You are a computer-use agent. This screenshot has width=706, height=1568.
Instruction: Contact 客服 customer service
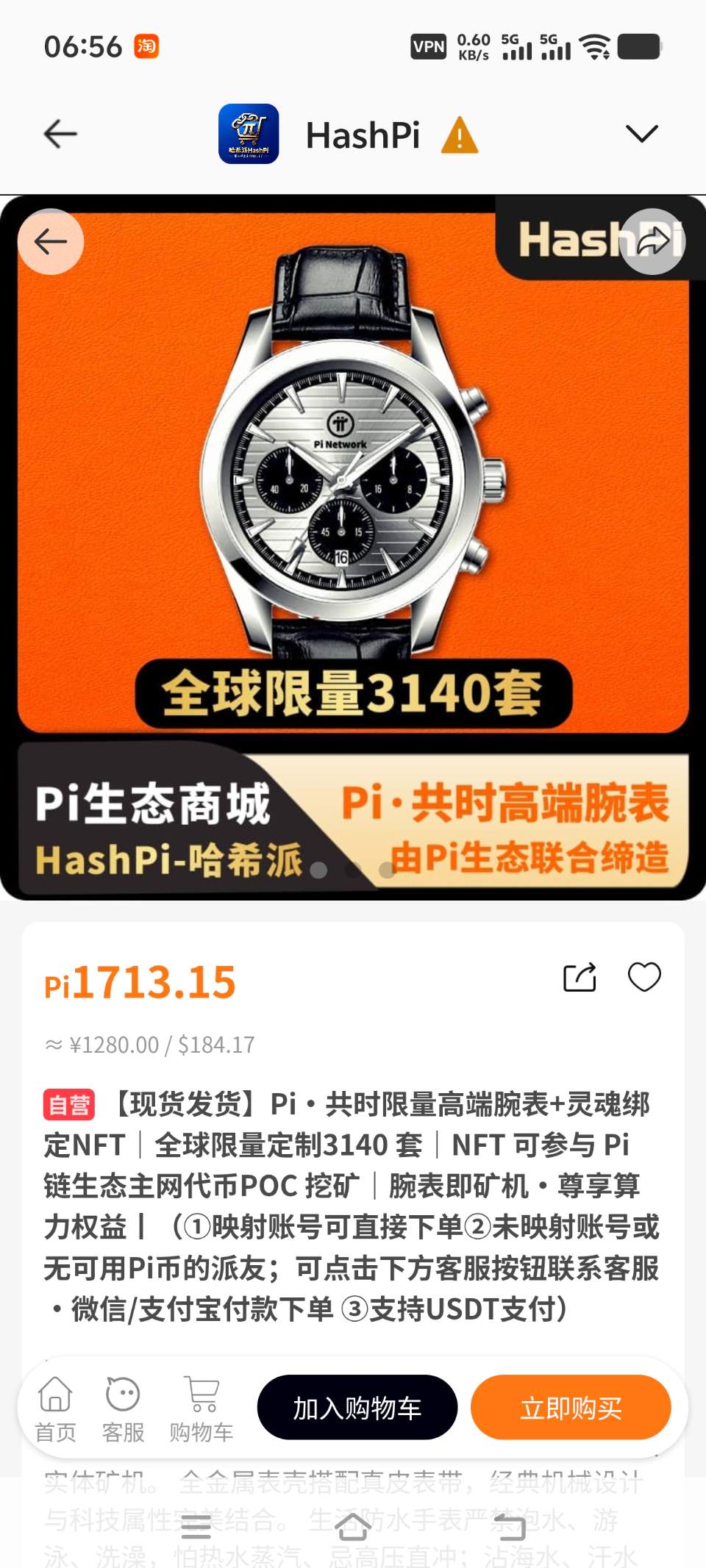123,1409
